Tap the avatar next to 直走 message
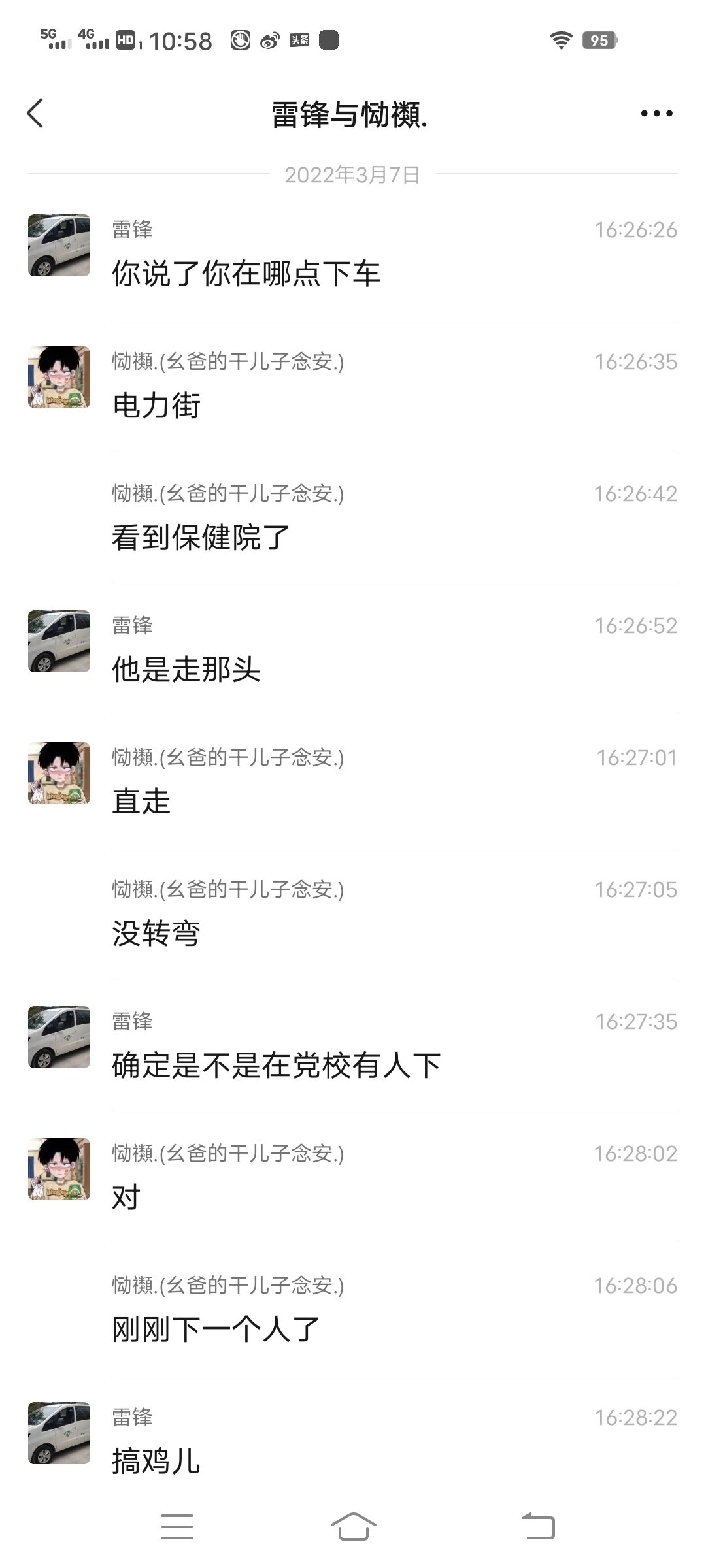The image size is (706, 1568). [x=59, y=774]
